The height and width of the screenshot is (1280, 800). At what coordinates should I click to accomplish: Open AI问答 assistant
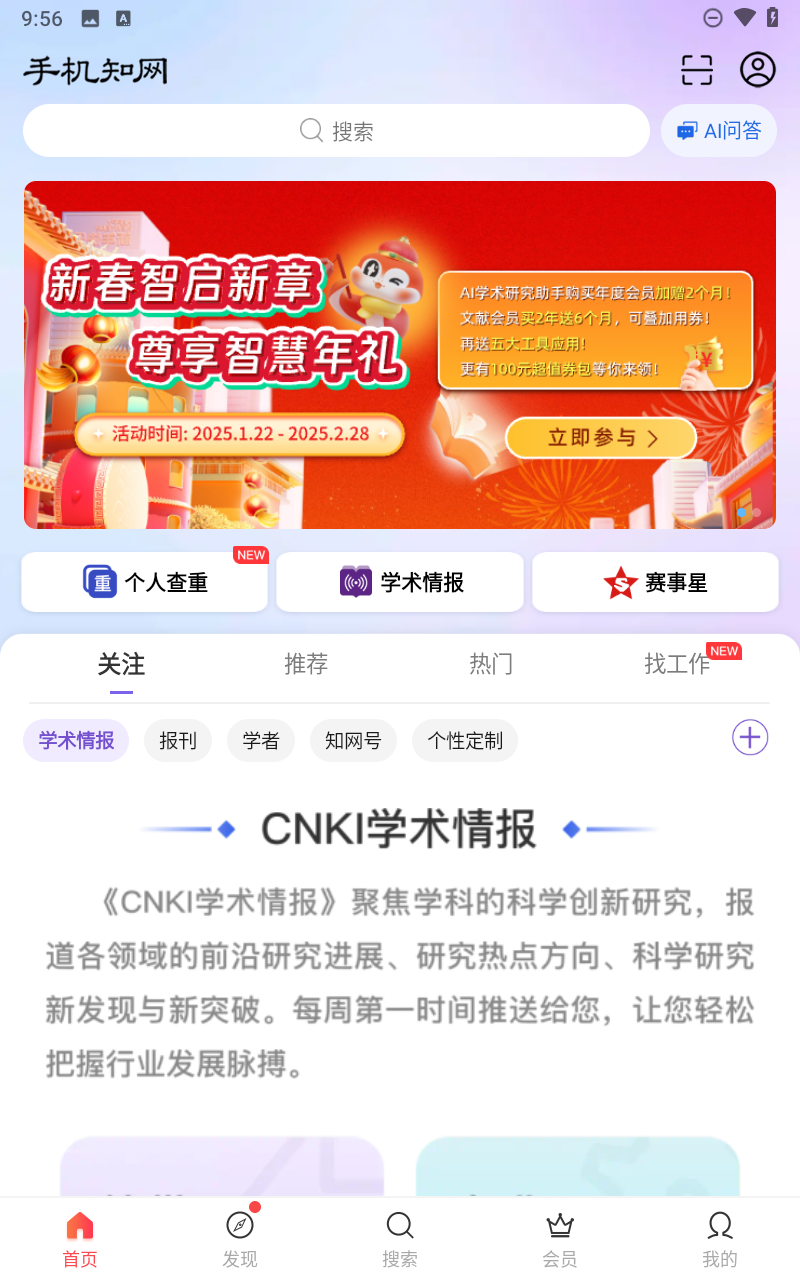[x=719, y=131]
